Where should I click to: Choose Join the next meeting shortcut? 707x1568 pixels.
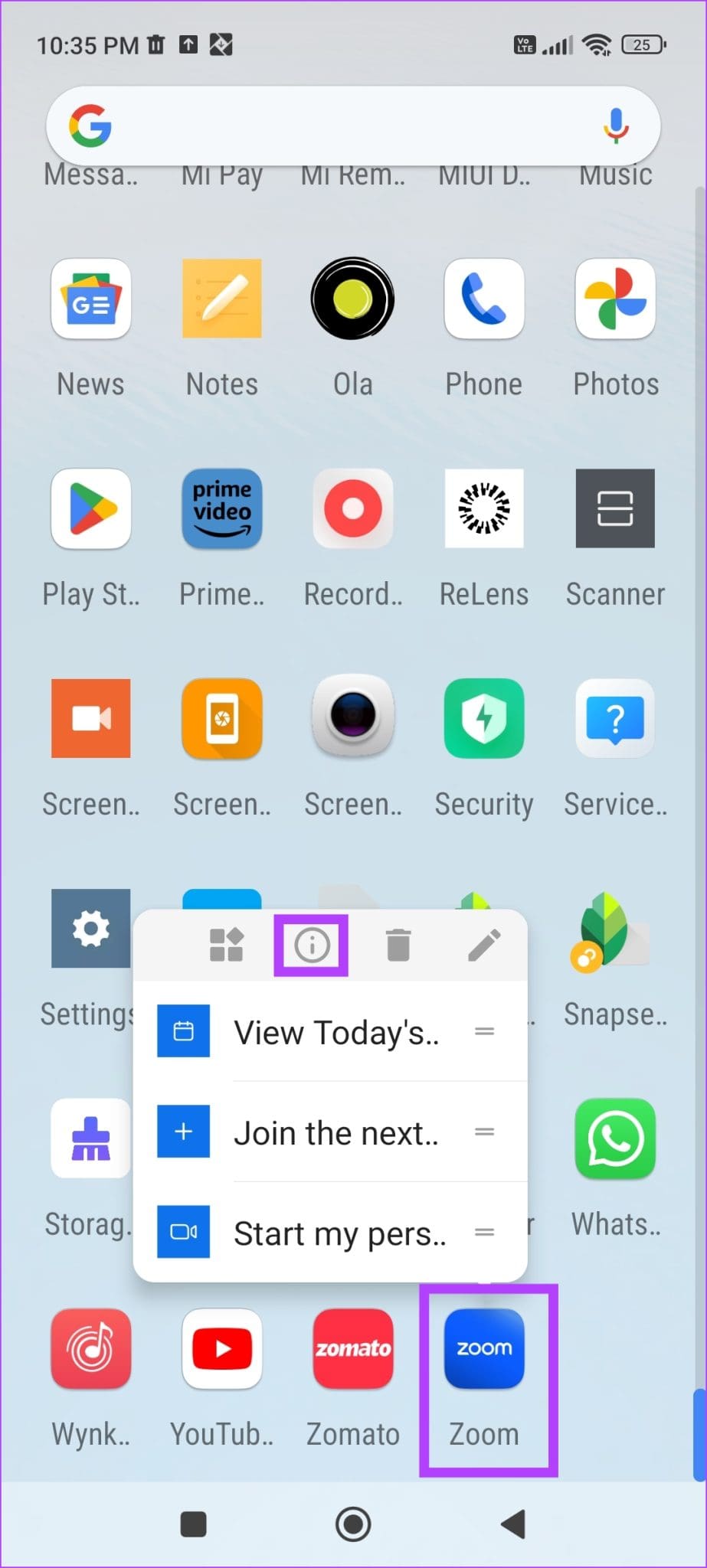(x=337, y=1132)
